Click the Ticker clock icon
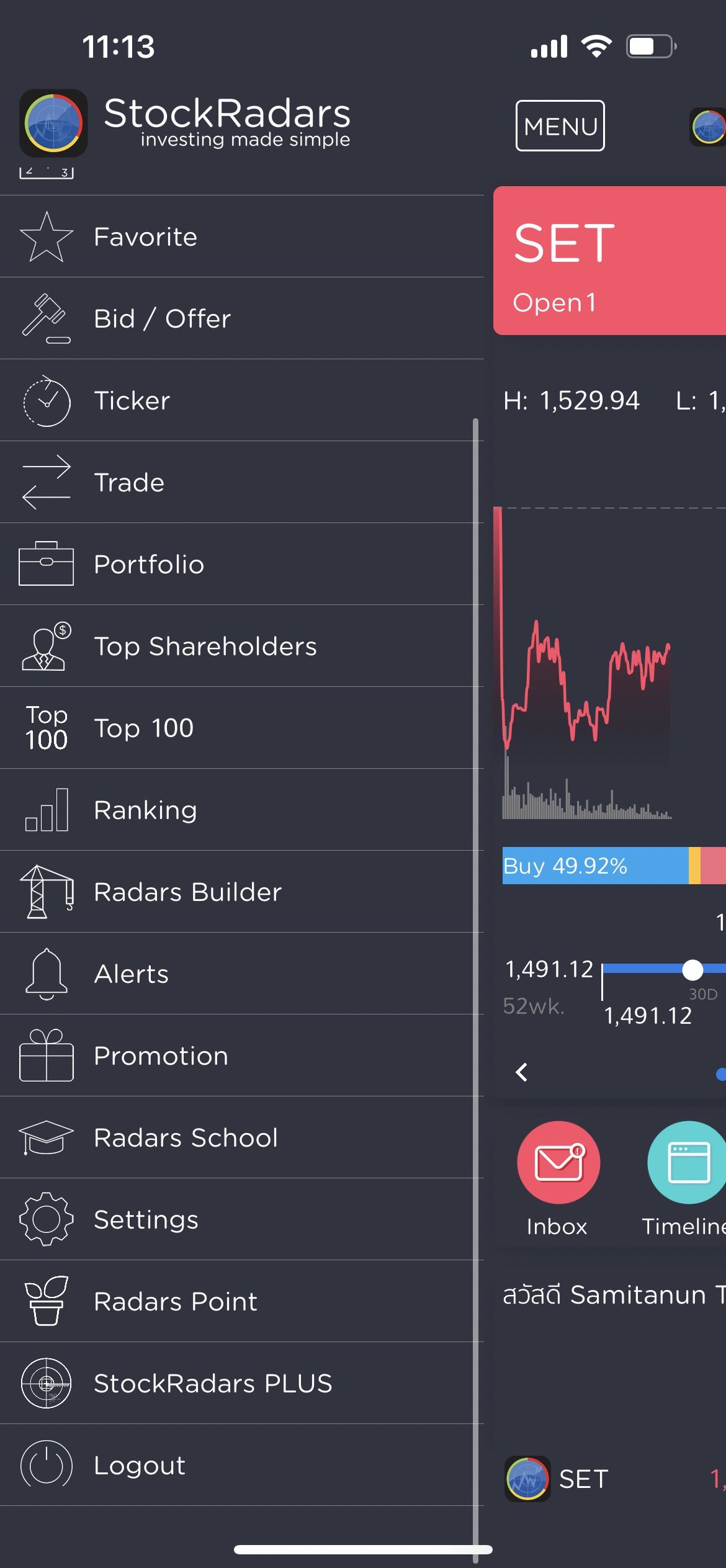Screen dimensions: 726x1568 (x=46, y=400)
